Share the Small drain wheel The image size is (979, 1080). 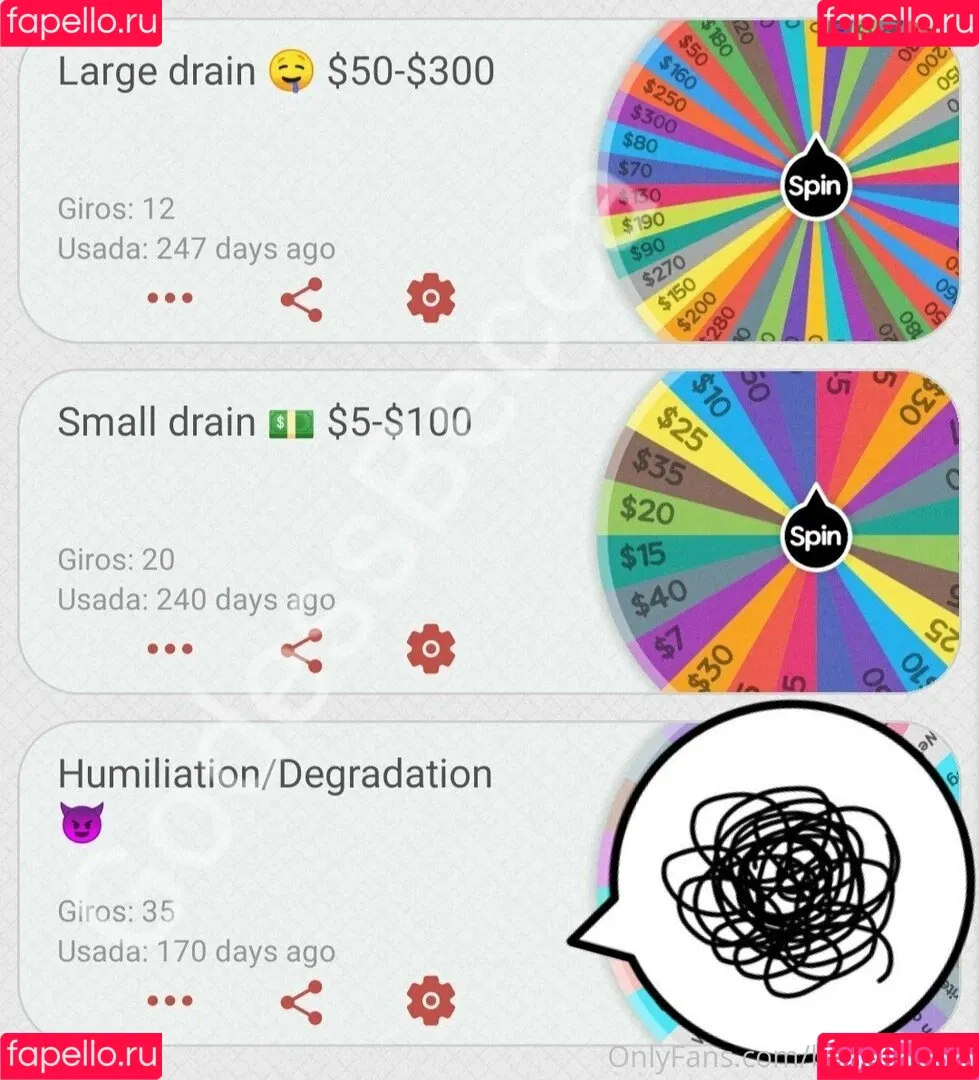click(301, 650)
